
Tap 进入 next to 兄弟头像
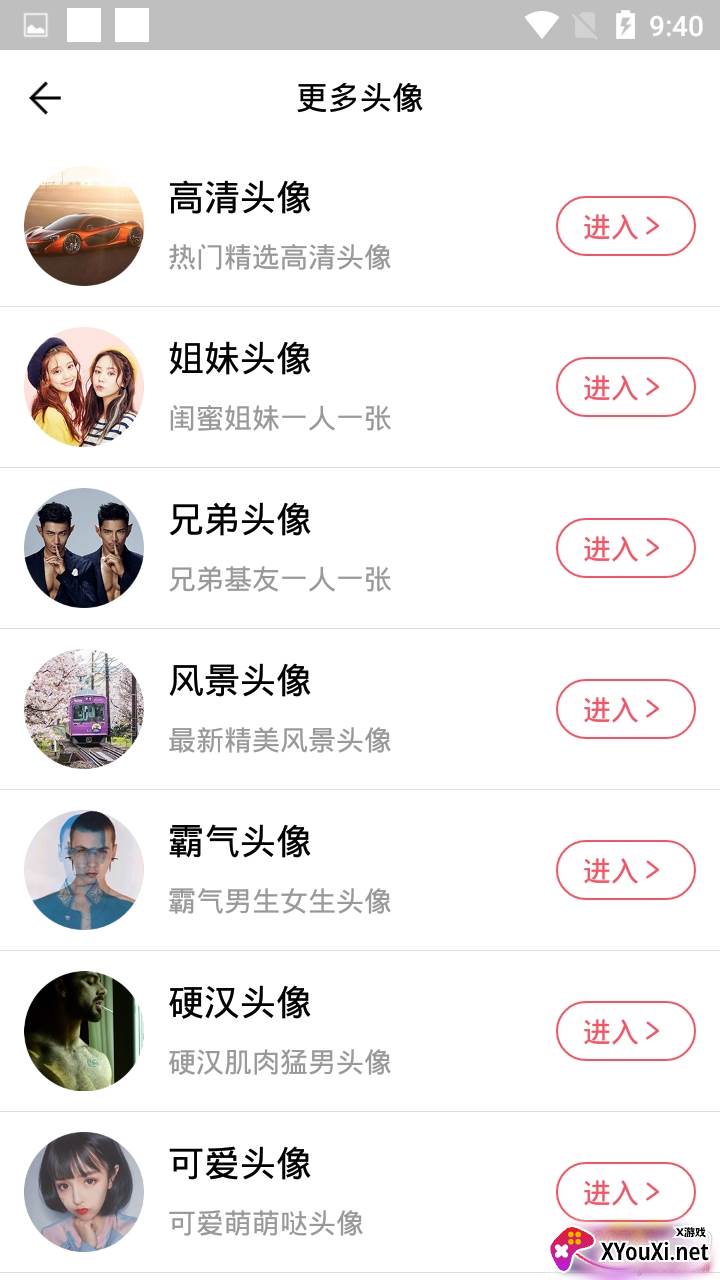pyautogui.click(x=625, y=548)
